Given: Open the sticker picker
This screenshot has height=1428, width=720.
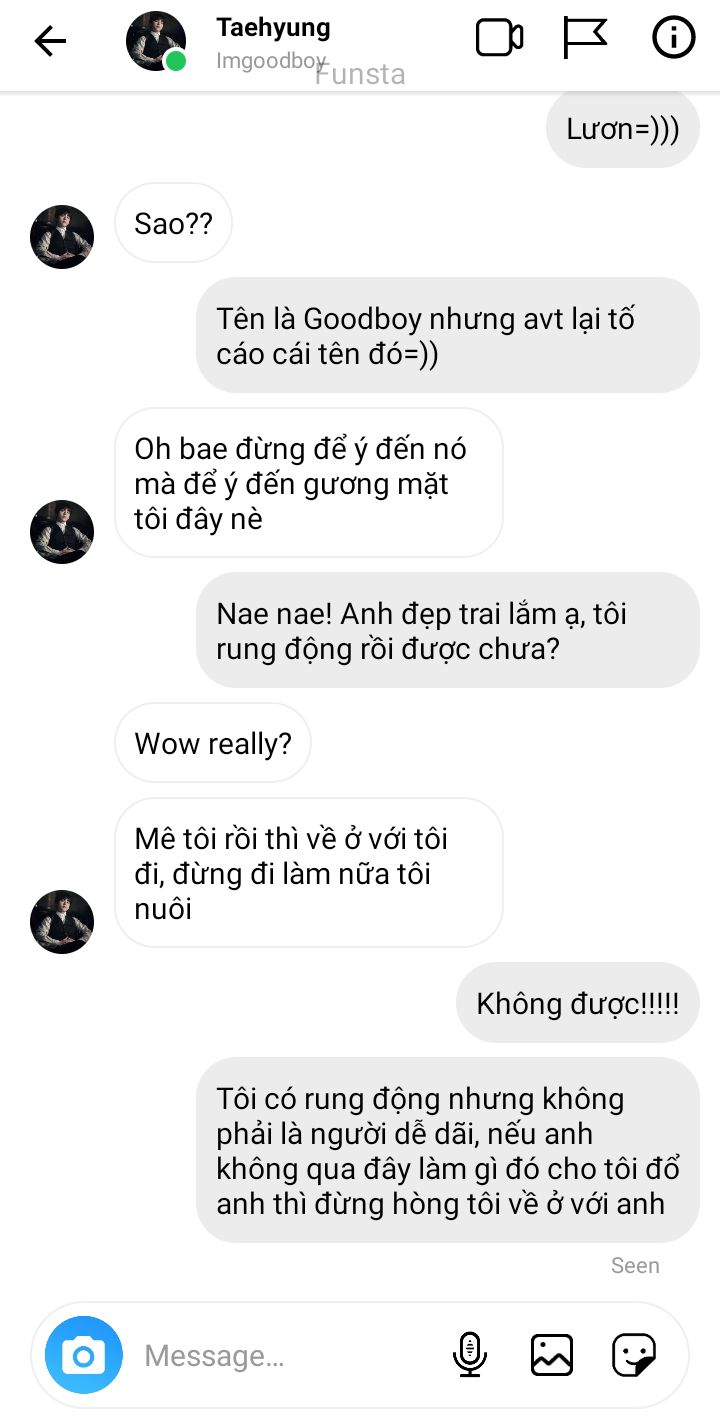Looking at the screenshot, I should point(634,1355).
